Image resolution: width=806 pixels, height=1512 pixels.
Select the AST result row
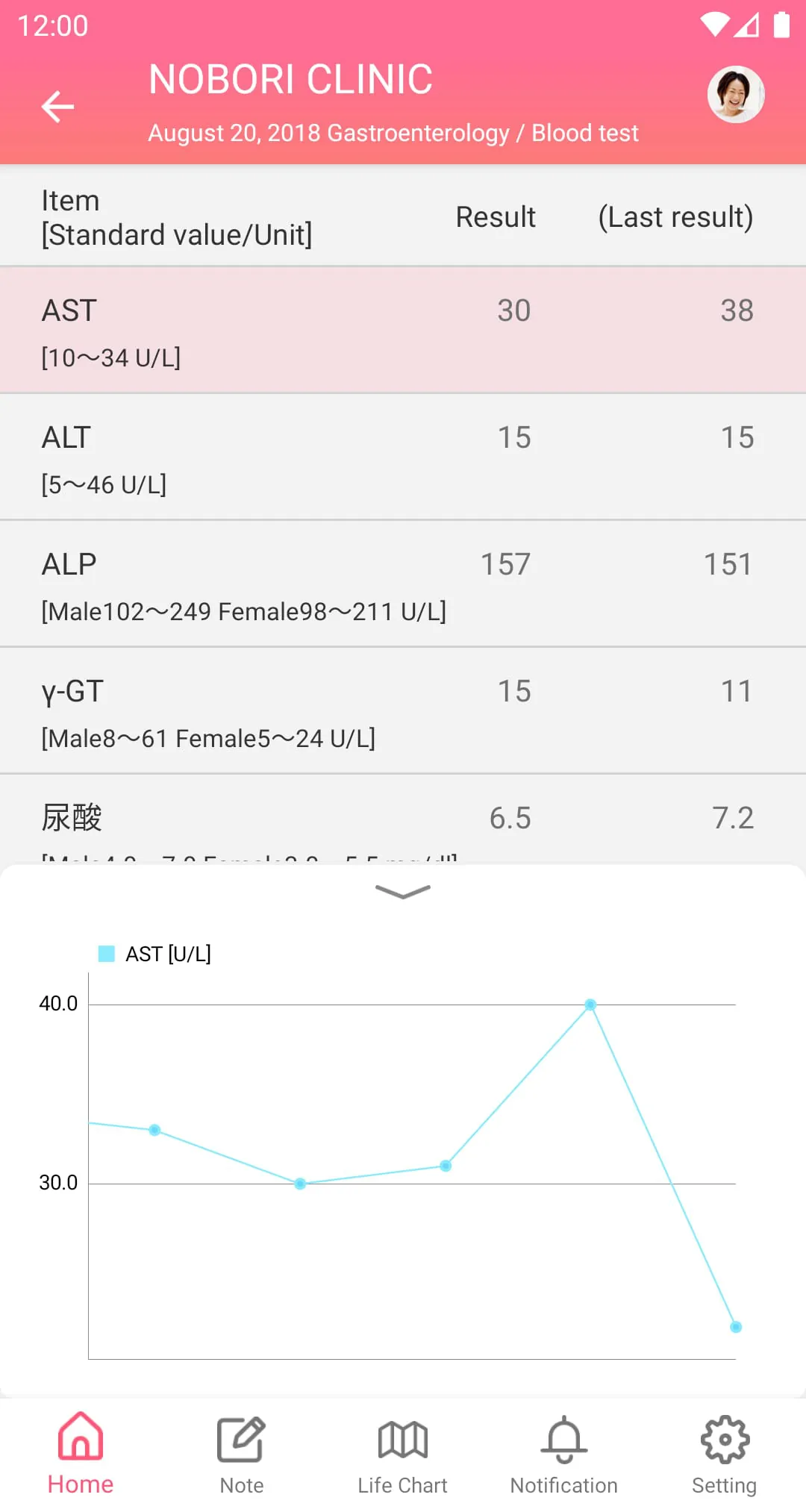[403, 330]
